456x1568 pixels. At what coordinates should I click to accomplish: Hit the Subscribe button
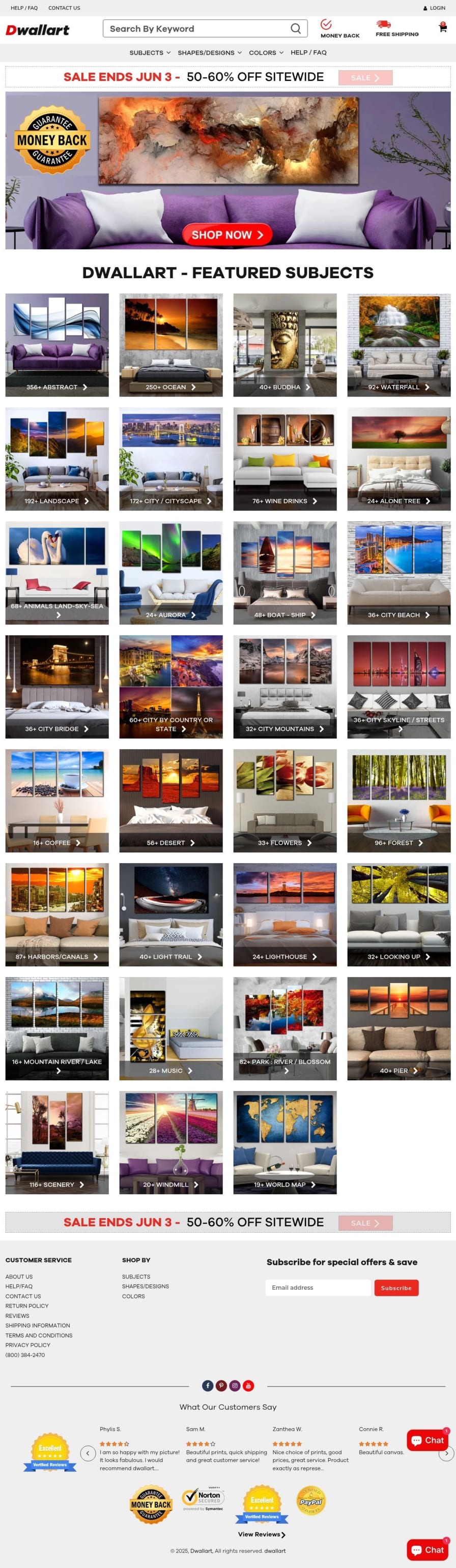click(396, 1287)
